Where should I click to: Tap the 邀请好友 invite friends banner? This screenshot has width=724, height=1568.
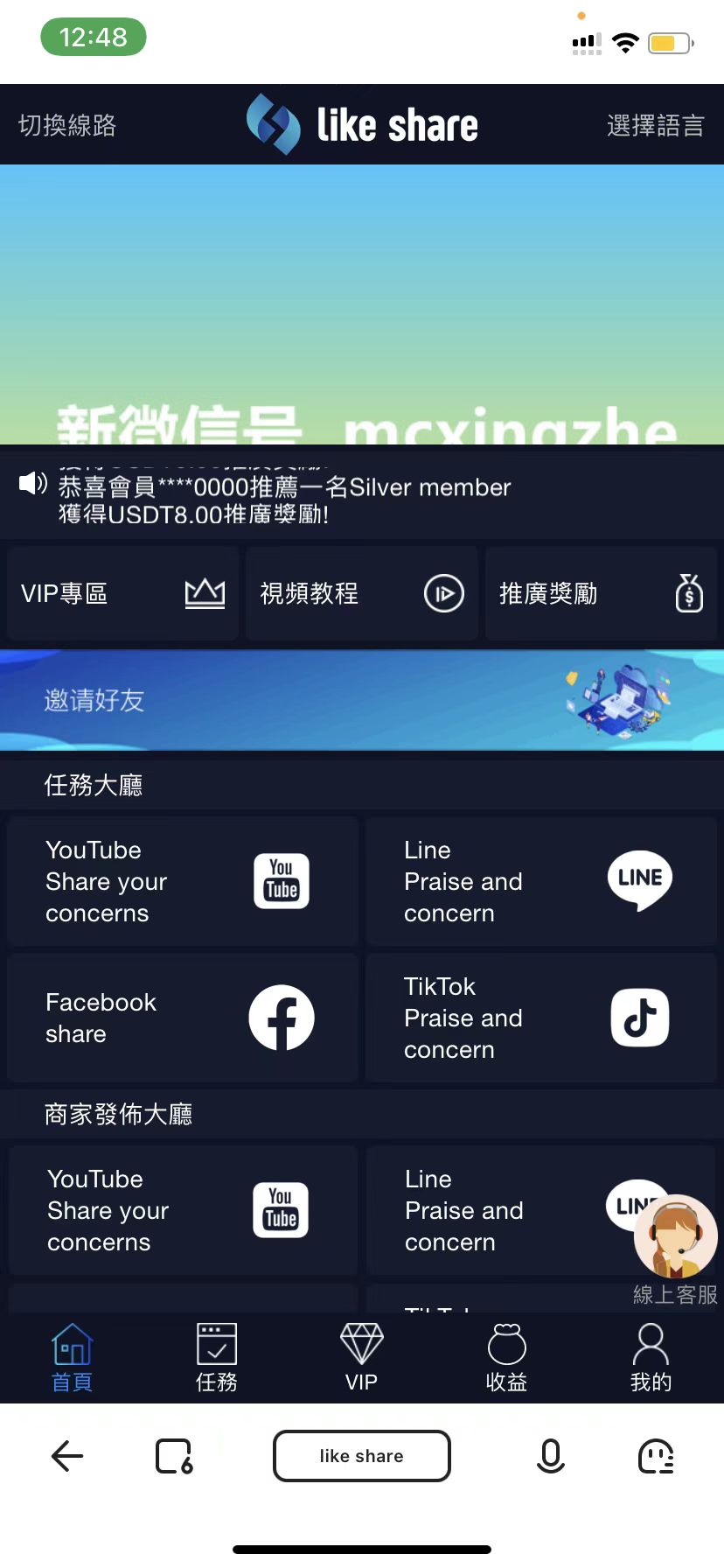(x=361, y=700)
